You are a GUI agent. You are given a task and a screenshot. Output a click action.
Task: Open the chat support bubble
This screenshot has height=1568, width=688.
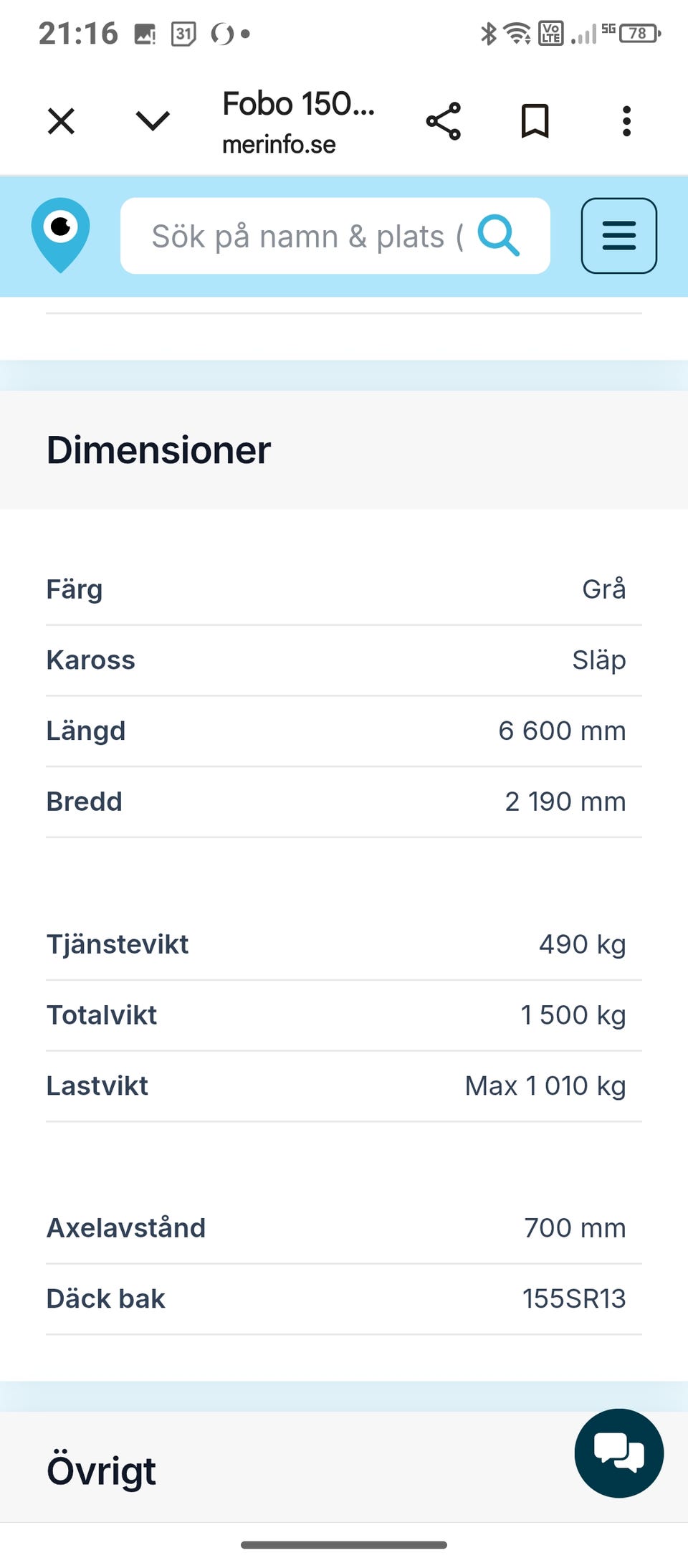[618, 1453]
